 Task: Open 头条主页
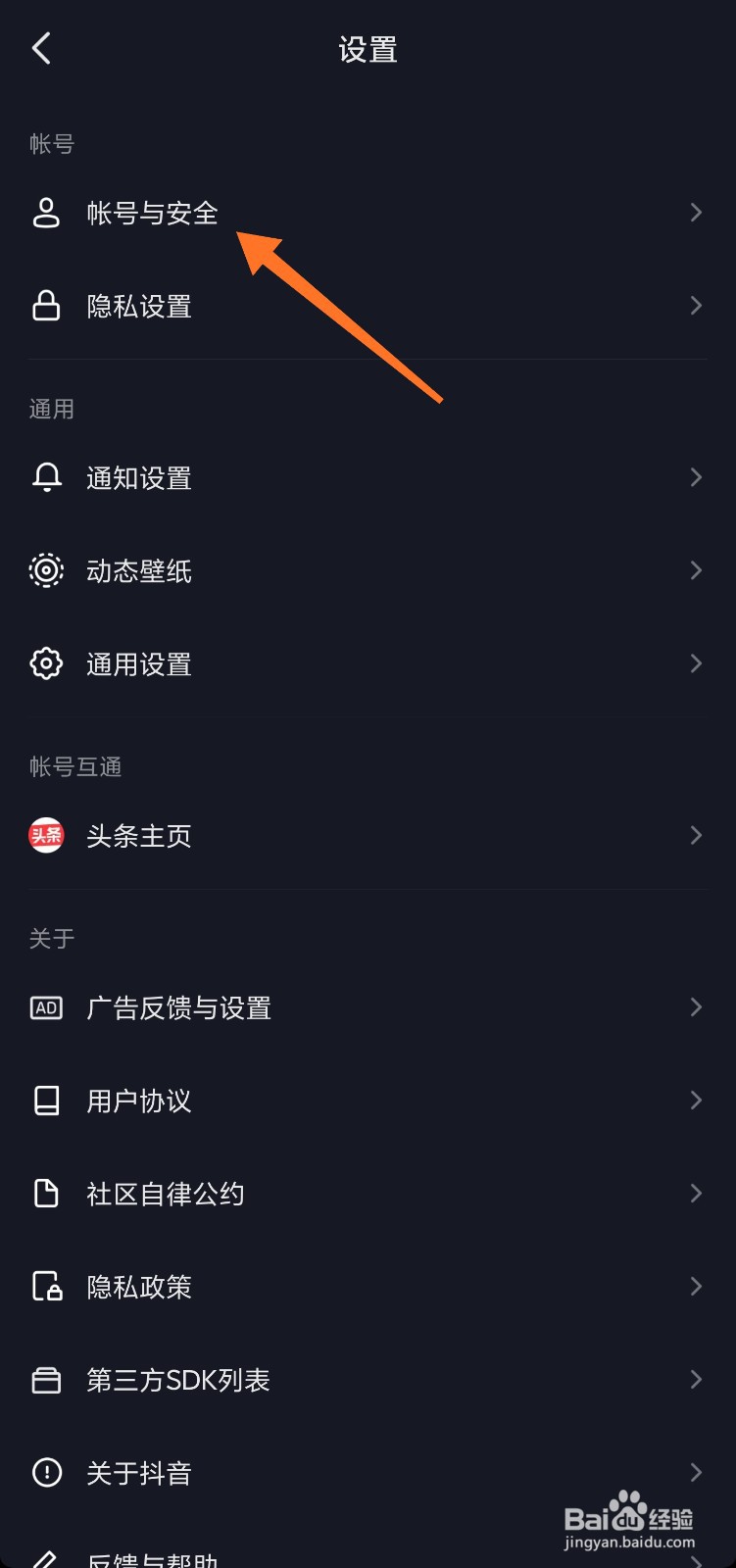click(x=368, y=835)
